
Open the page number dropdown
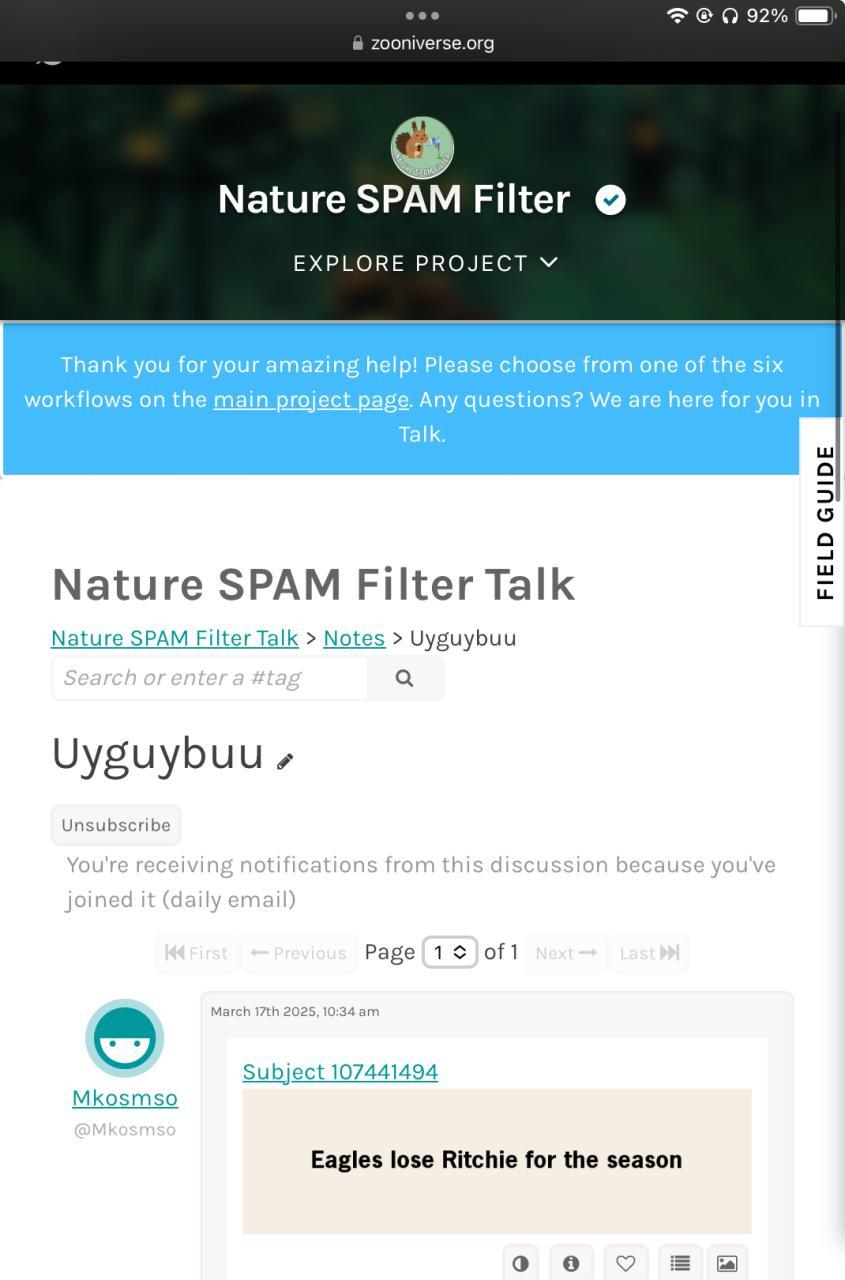(x=449, y=953)
